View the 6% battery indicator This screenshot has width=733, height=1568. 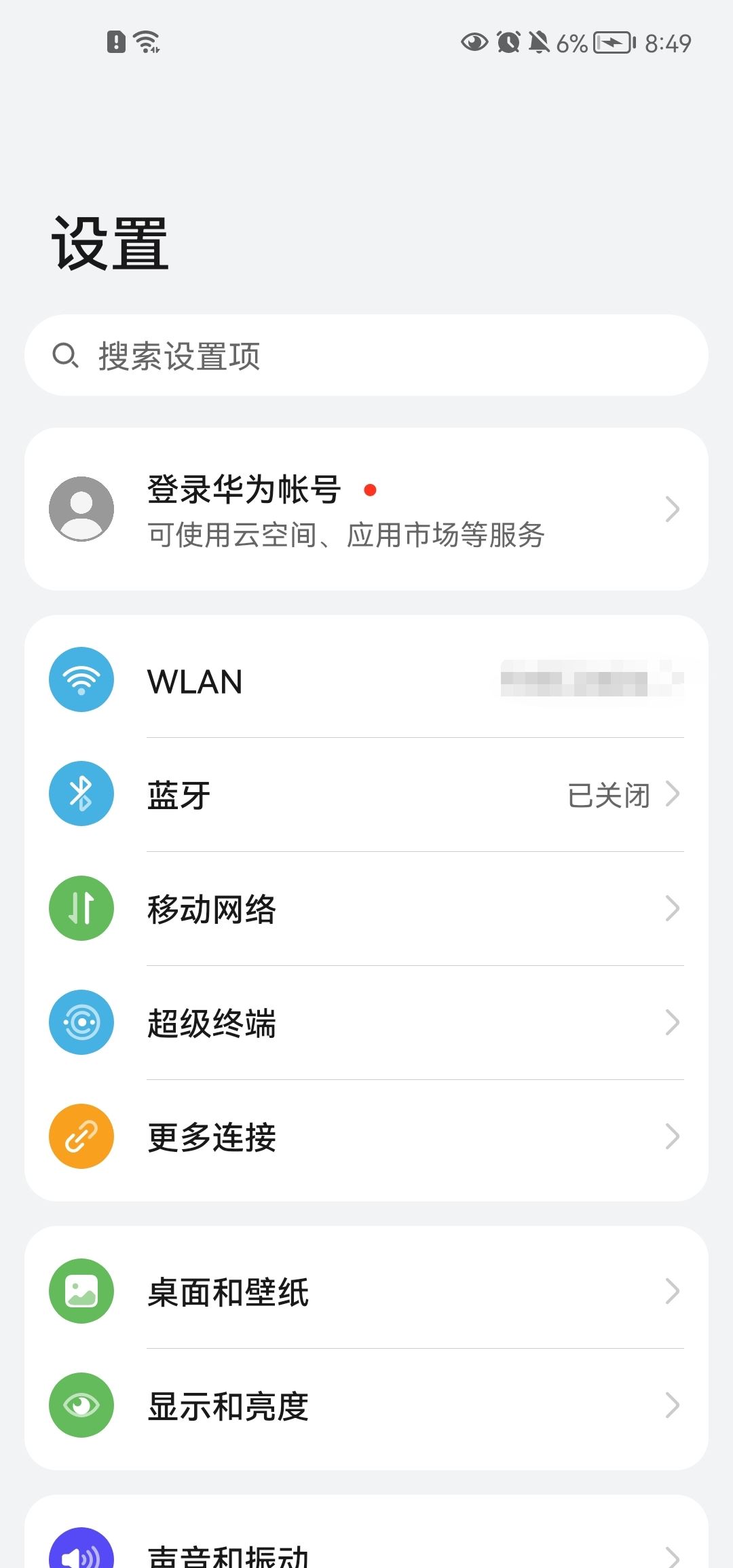pos(572,42)
